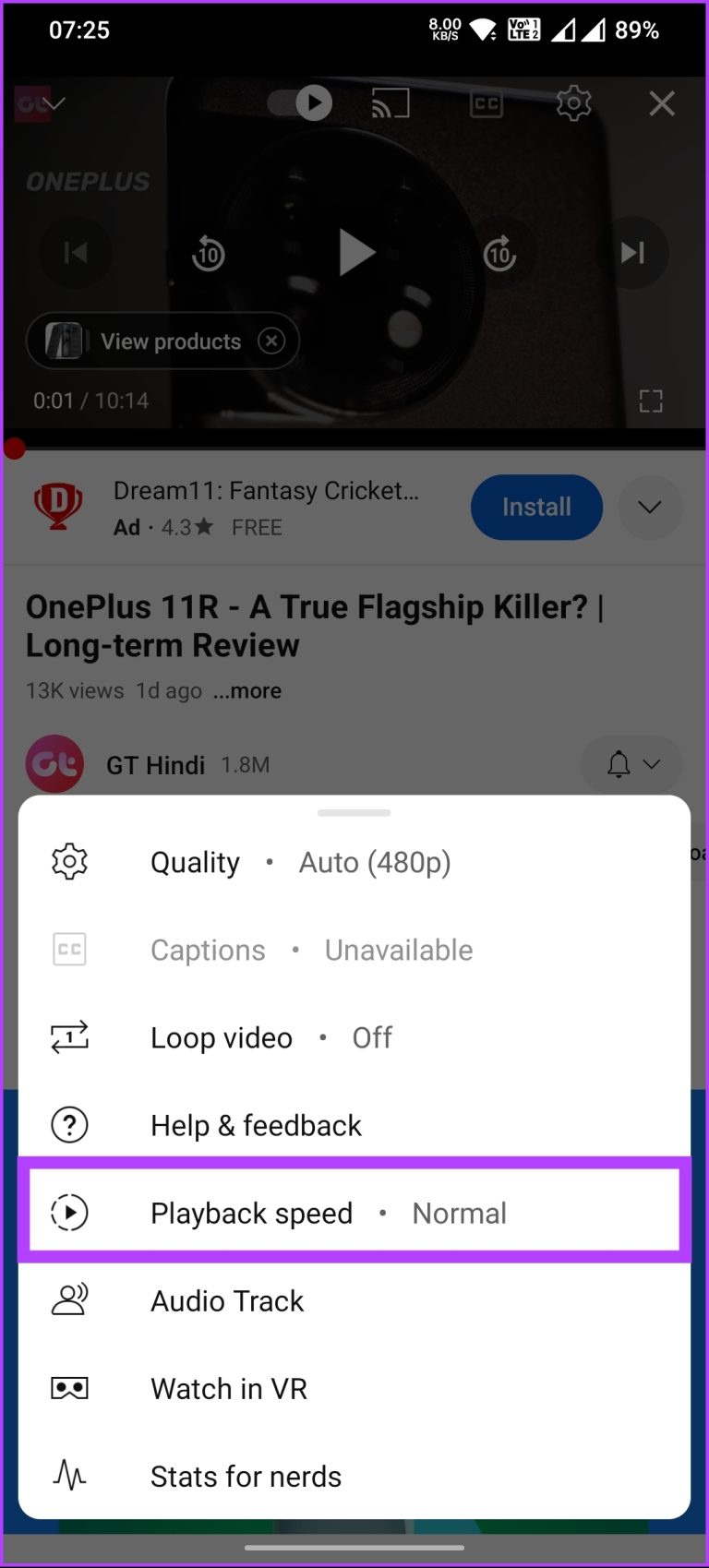
Task: Select Playback speed from the menu
Action: pos(251,1213)
